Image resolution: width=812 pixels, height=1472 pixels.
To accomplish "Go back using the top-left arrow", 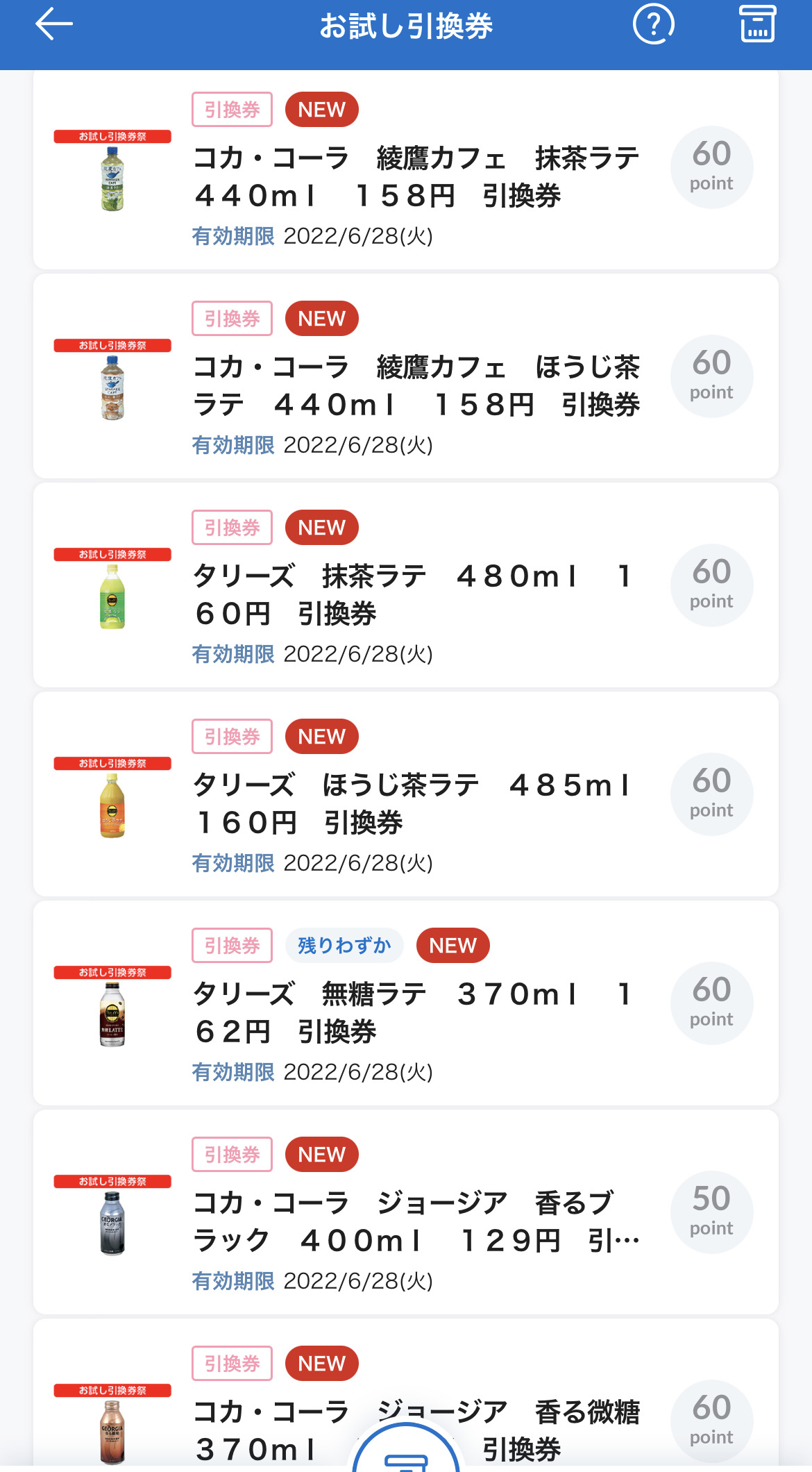I will click(x=54, y=25).
